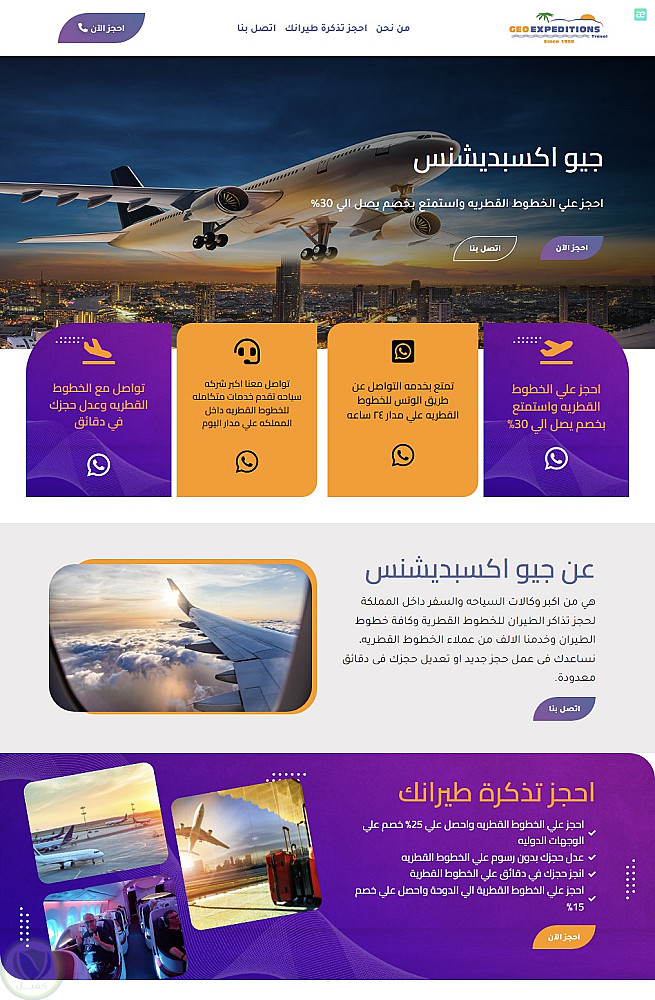Tap the orange احجز الآن button under ticket offers
Viewport: 655px width, 1000px height.
point(564,937)
